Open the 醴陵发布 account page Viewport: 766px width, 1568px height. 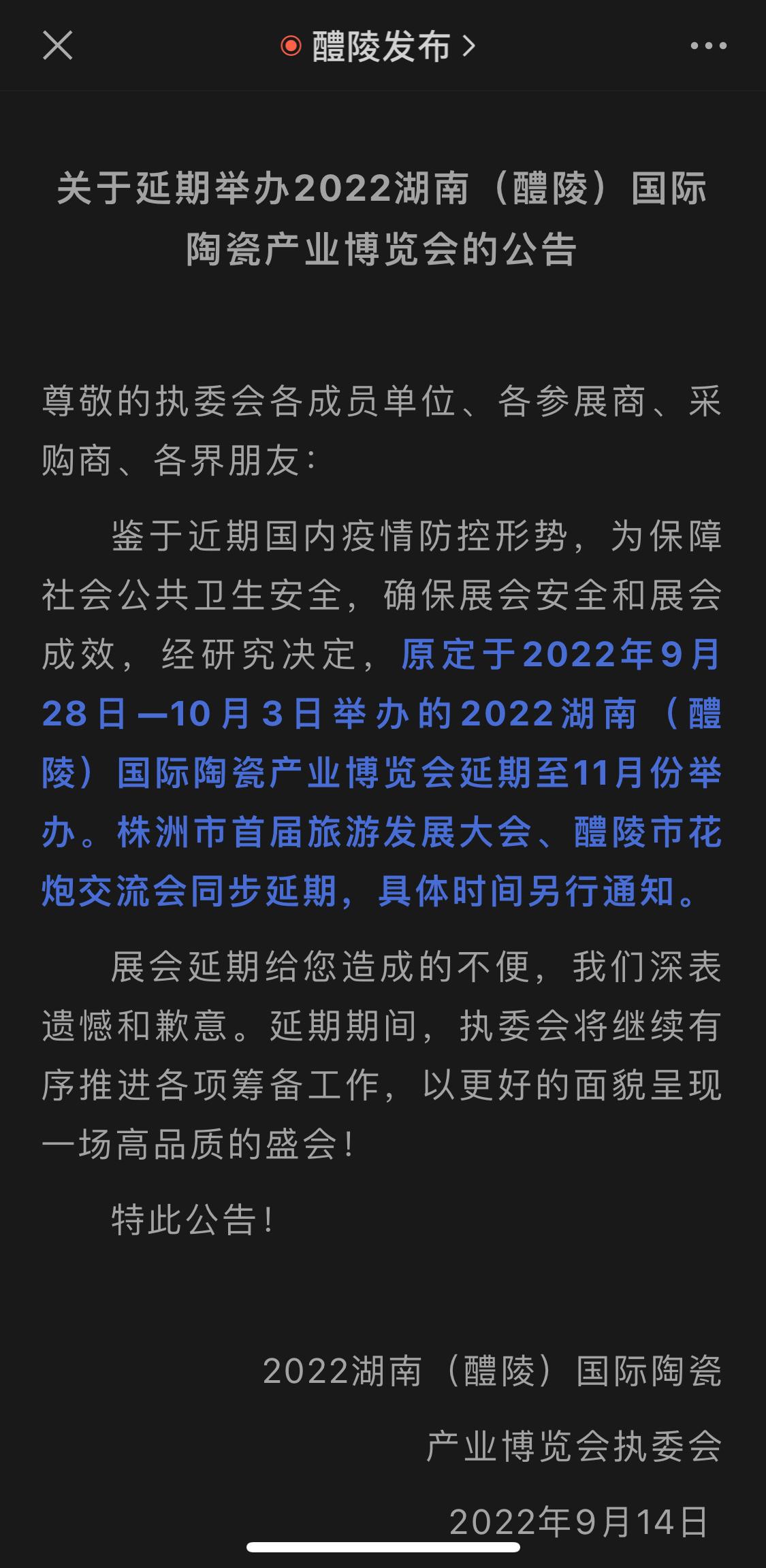click(379, 46)
